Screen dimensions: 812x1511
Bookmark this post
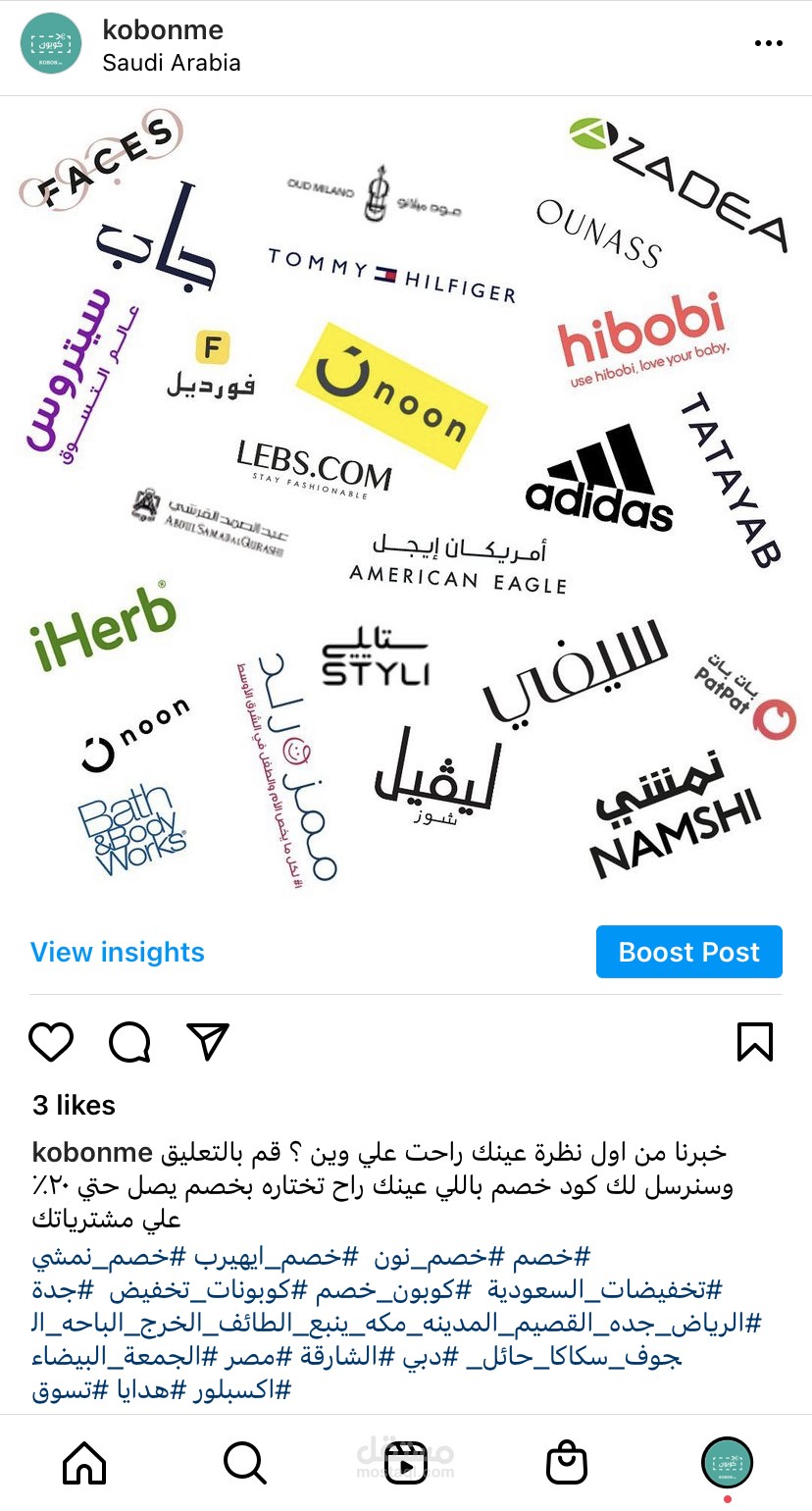pyautogui.click(x=755, y=1042)
